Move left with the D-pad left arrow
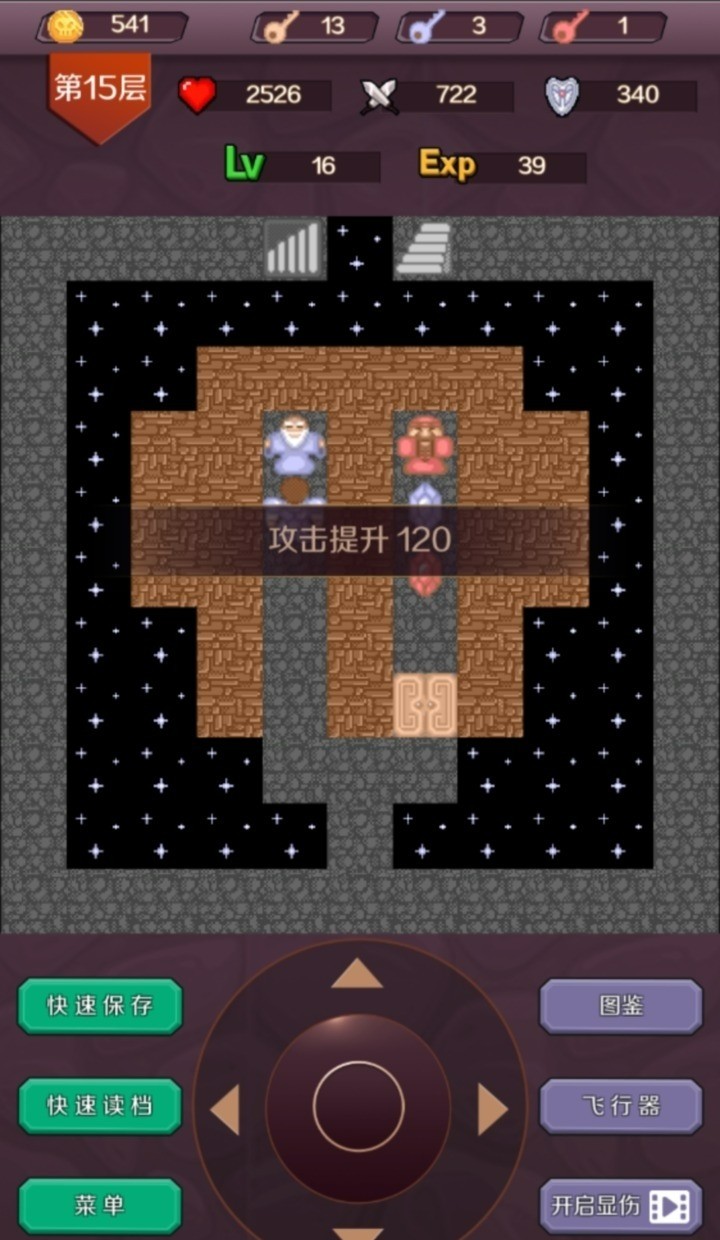The image size is (720, 1240). [225, 1109]
